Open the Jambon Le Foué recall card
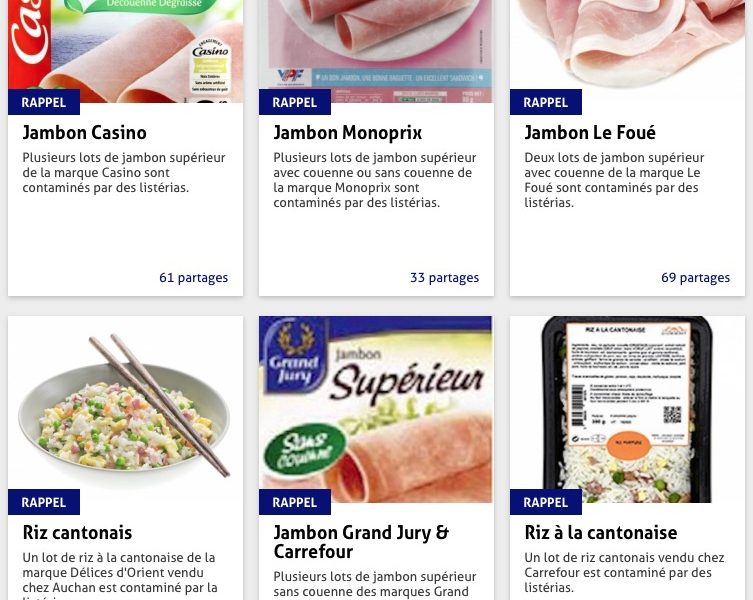 [590, 133]
